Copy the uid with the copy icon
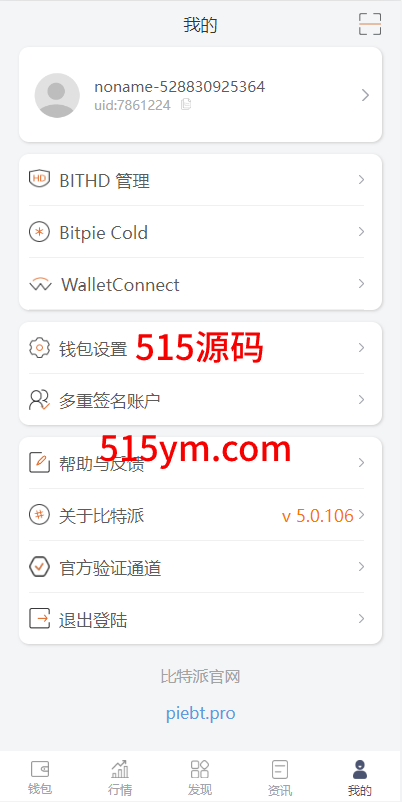 186,105
